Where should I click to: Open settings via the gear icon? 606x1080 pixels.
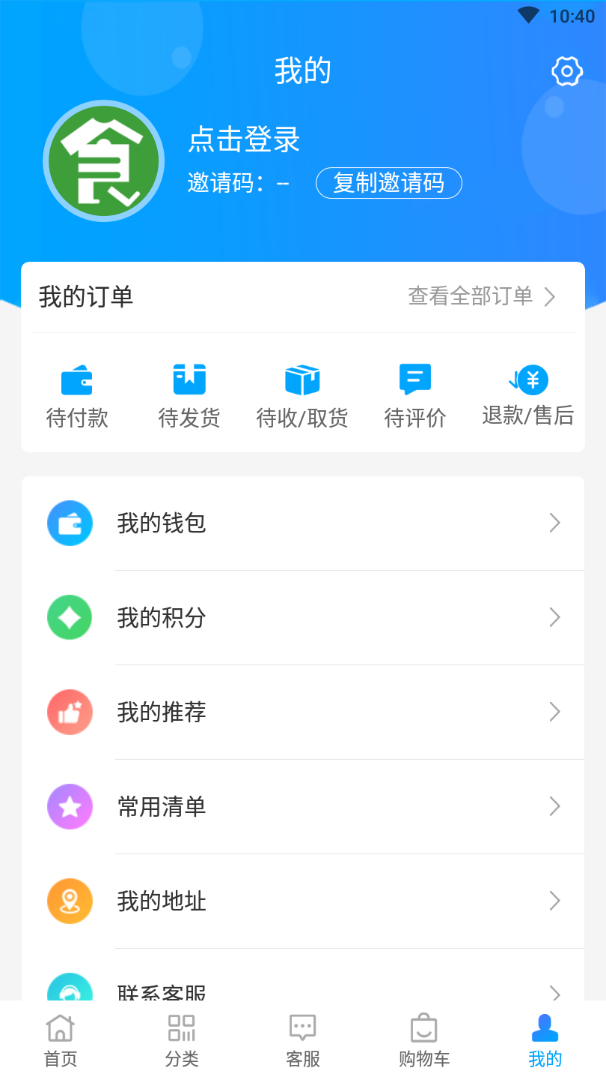click(x=567, y=71)
